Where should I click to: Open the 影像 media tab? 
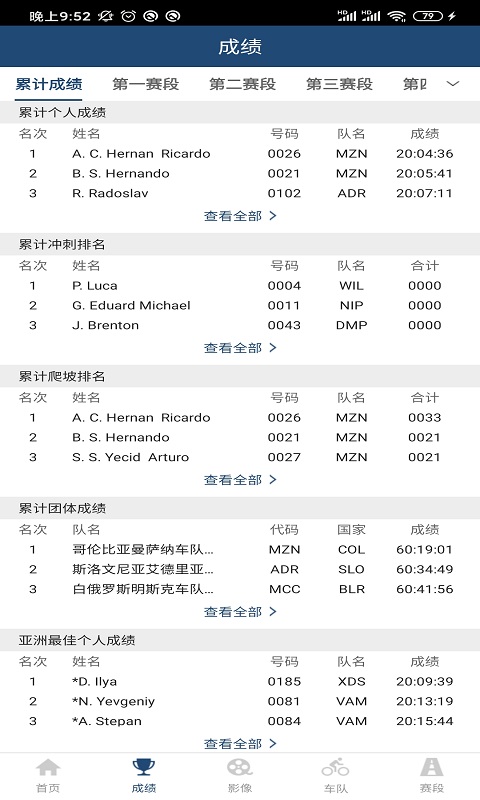240,776
